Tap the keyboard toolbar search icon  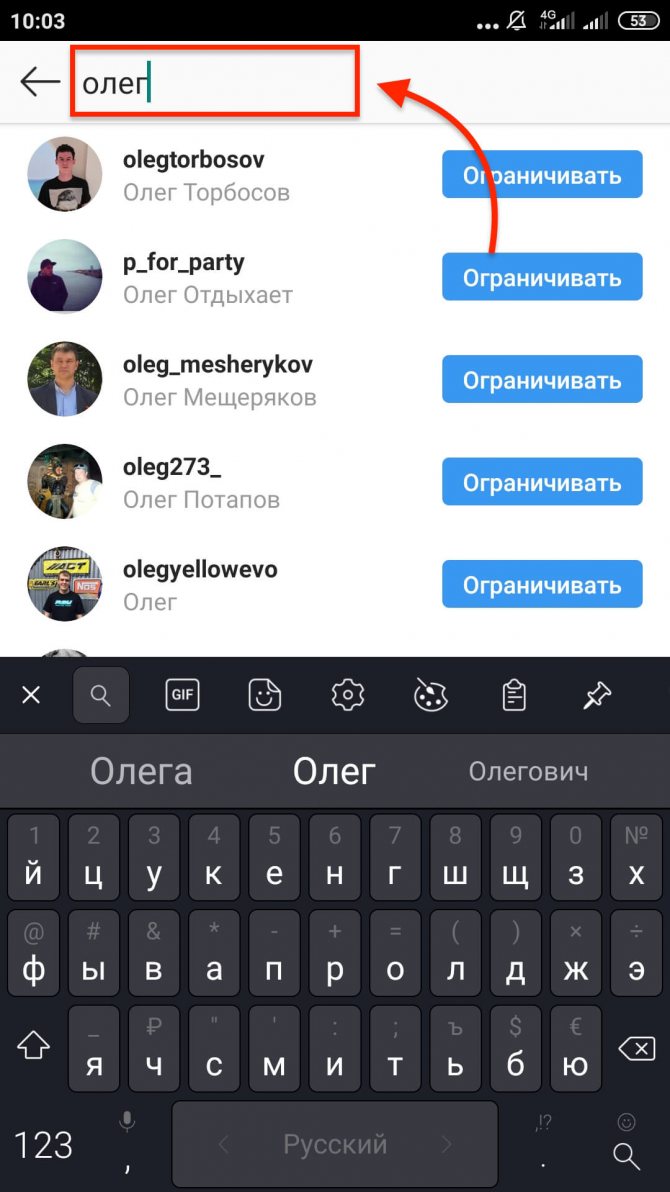(100, 695)
